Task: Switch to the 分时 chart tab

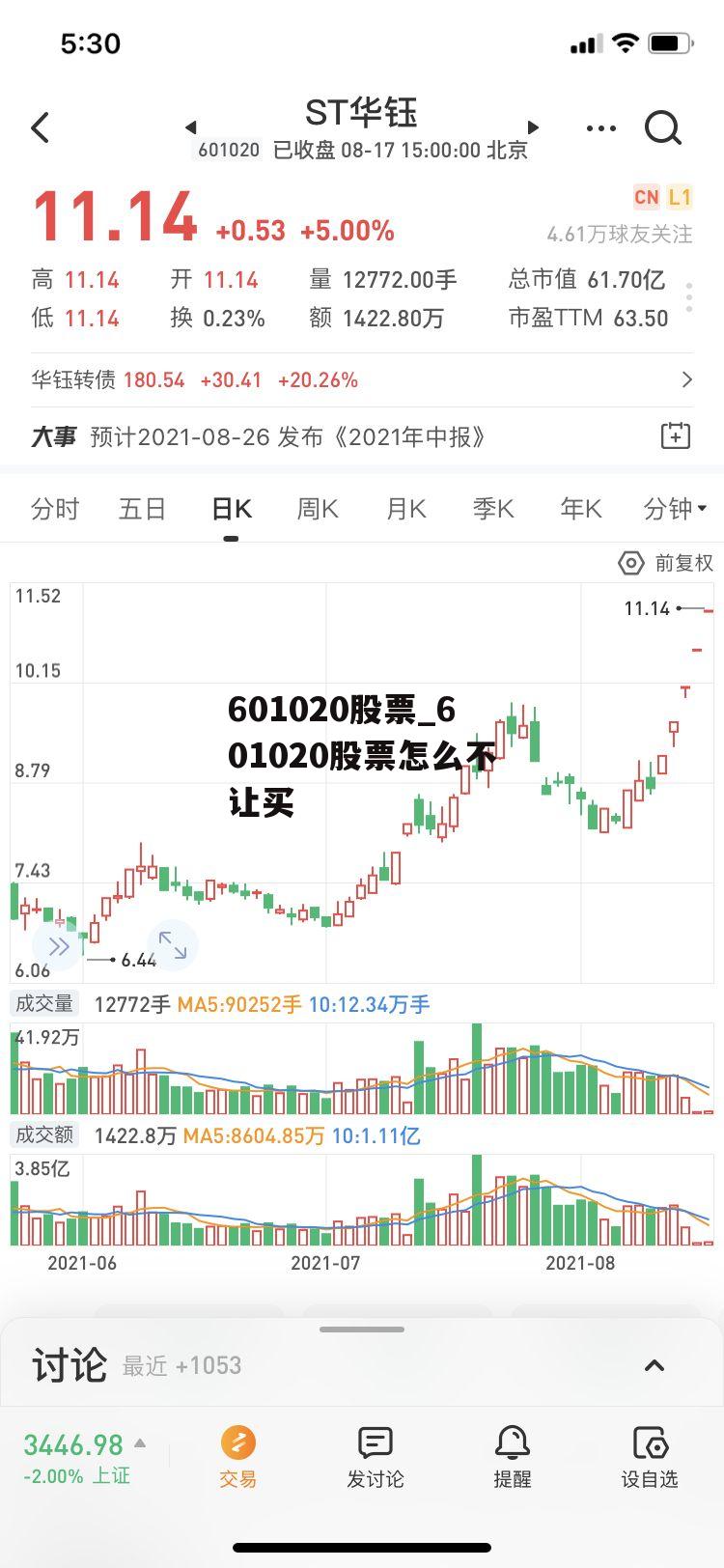Action: pos(55,509)
